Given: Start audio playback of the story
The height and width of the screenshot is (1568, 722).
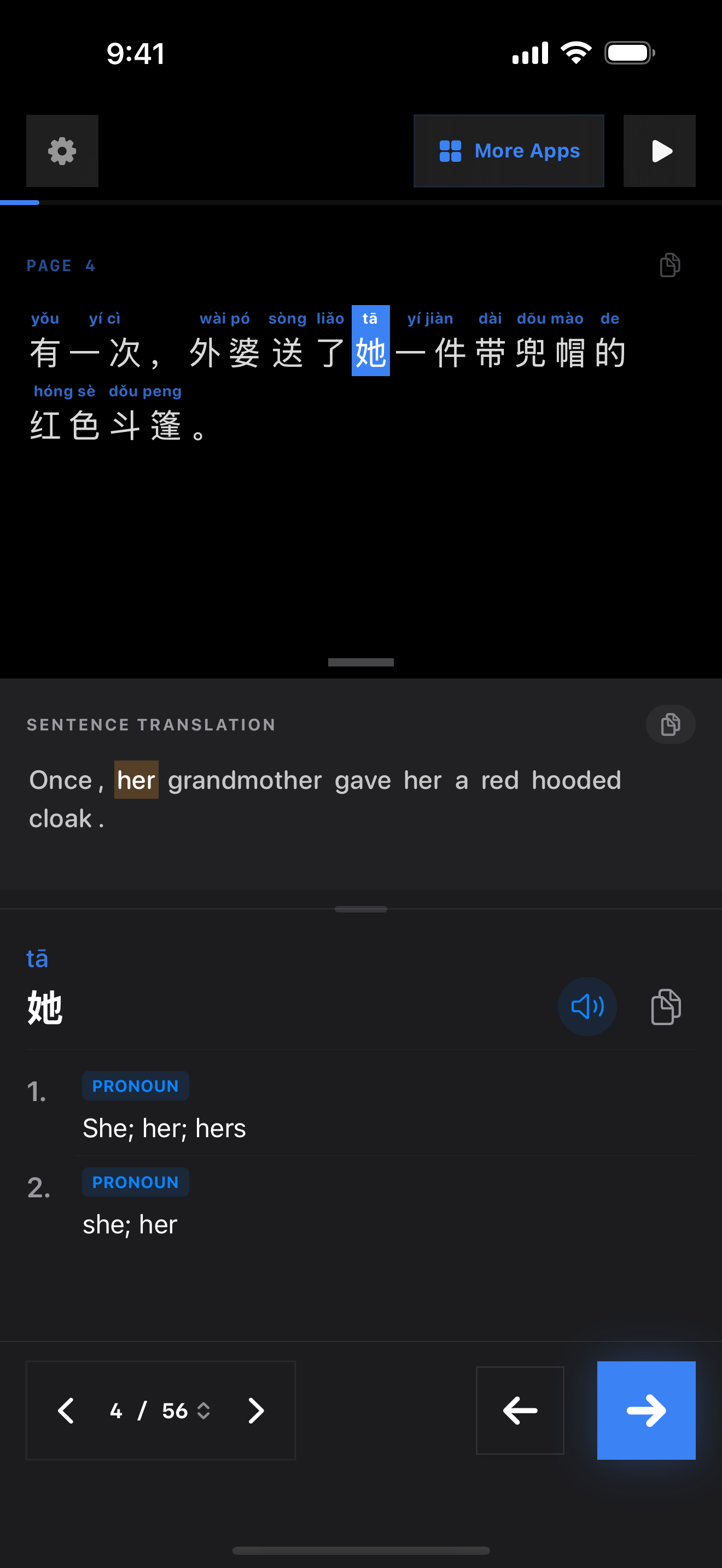Looking at the screenshot, I should pyautogui.click(x=659, y=151).
